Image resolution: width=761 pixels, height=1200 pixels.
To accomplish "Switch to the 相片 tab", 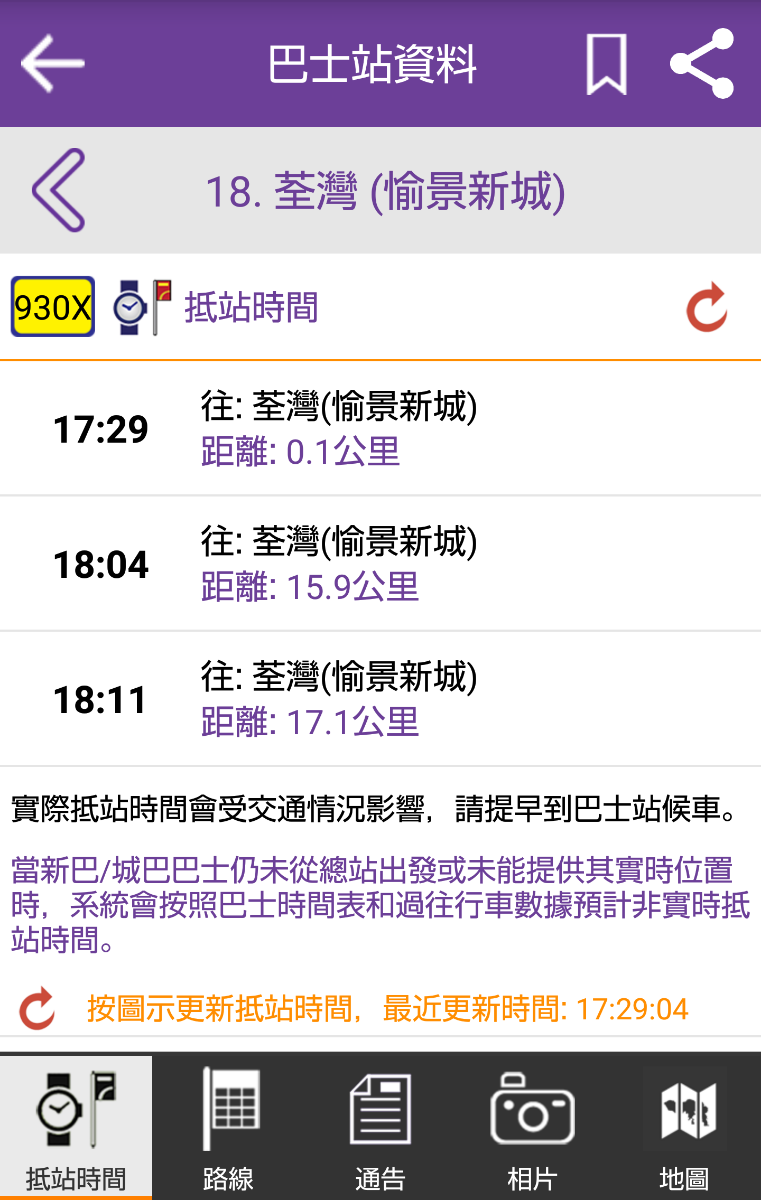I will [x=532, y=1126].
